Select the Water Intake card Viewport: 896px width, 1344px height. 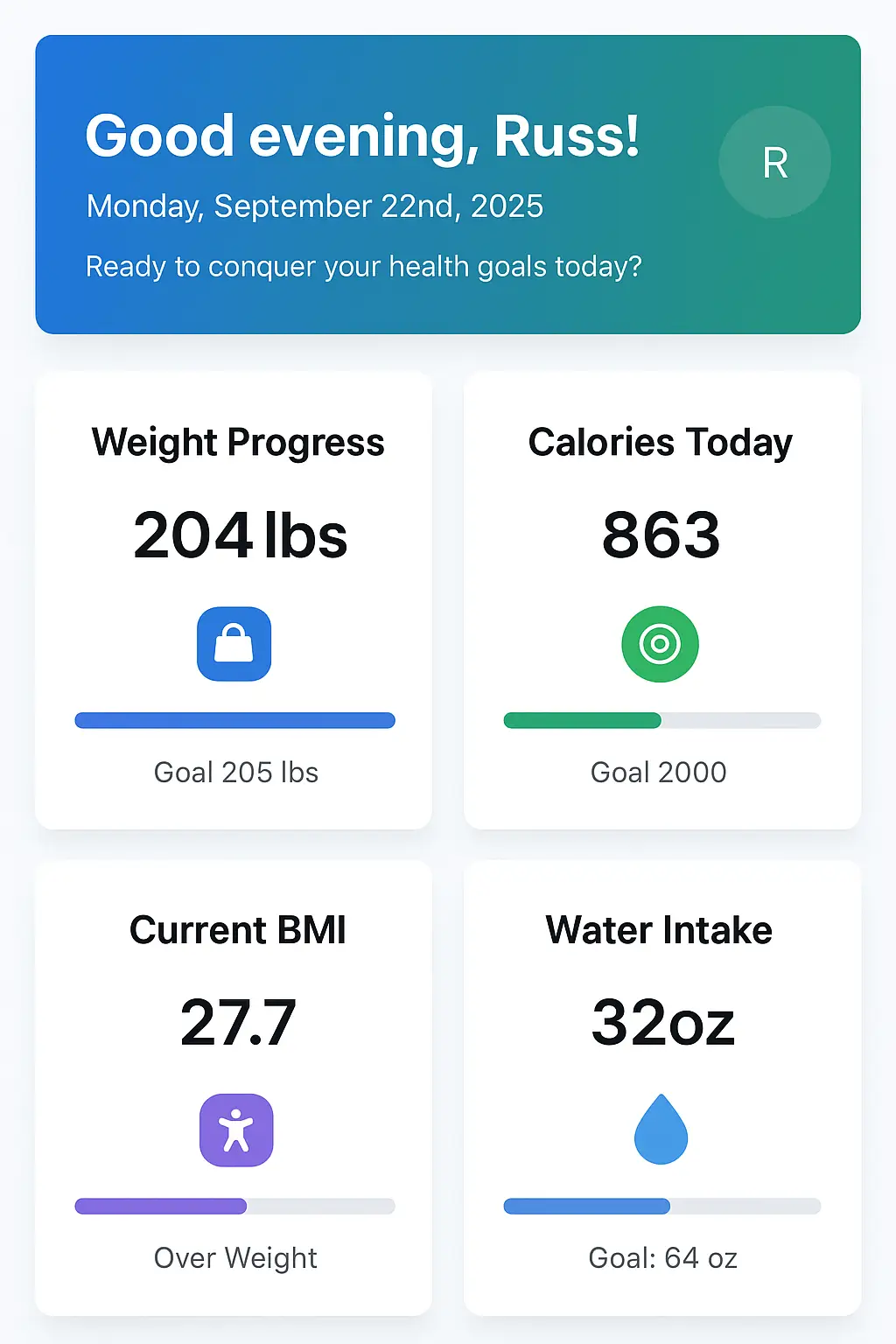[x=661, y=1088]
